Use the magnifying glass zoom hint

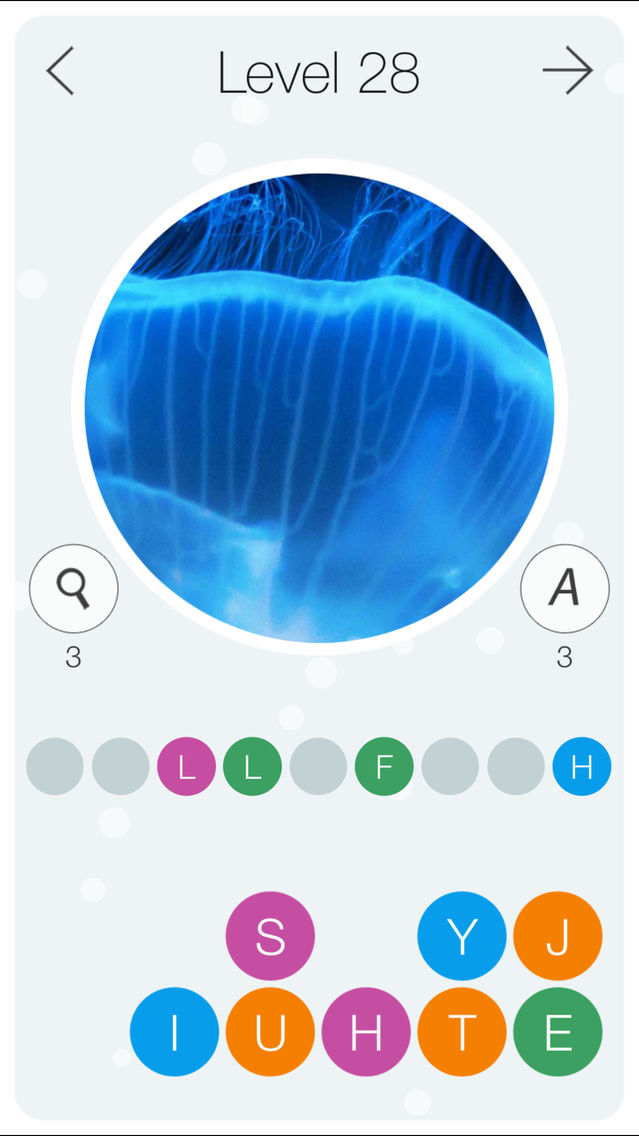[x=74, y=589]
